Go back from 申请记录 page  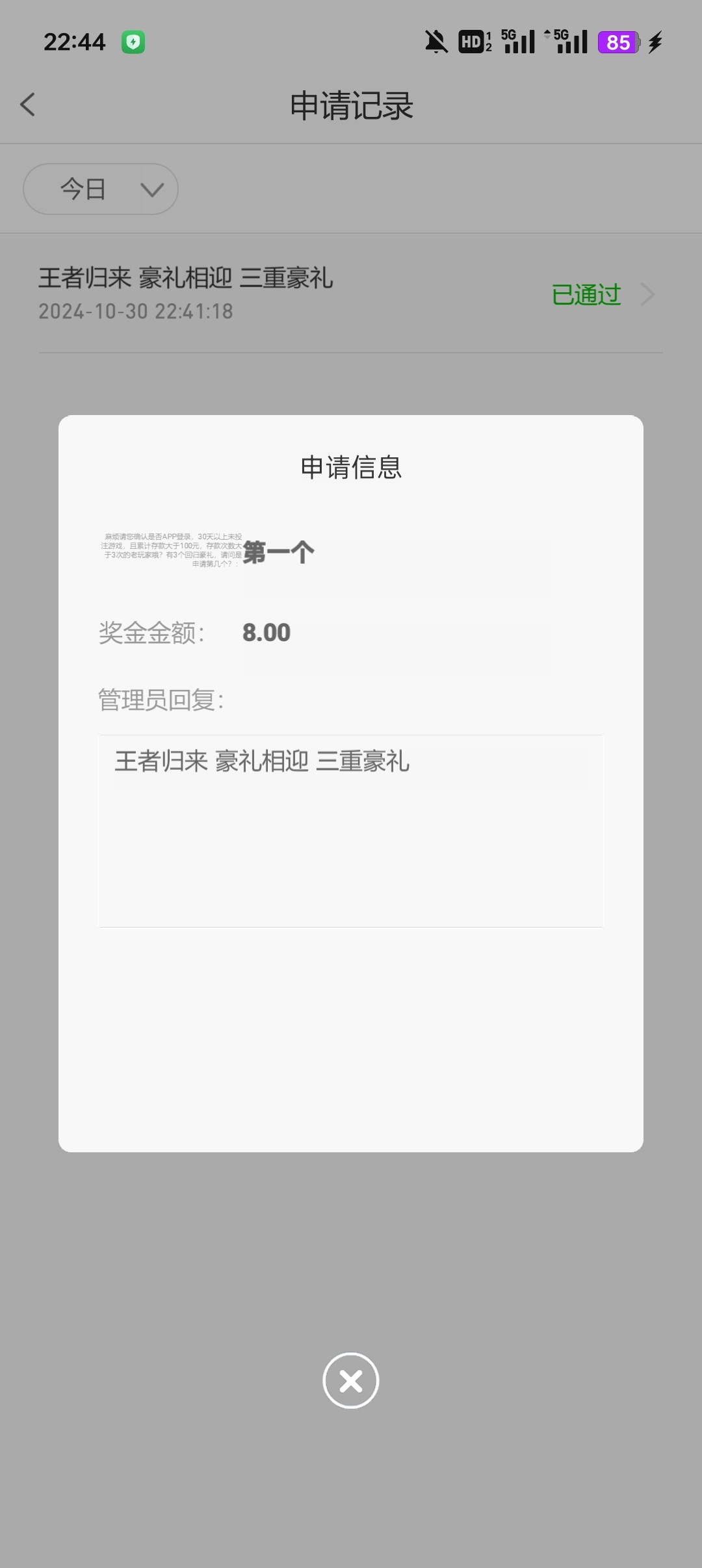click(27, 105)
